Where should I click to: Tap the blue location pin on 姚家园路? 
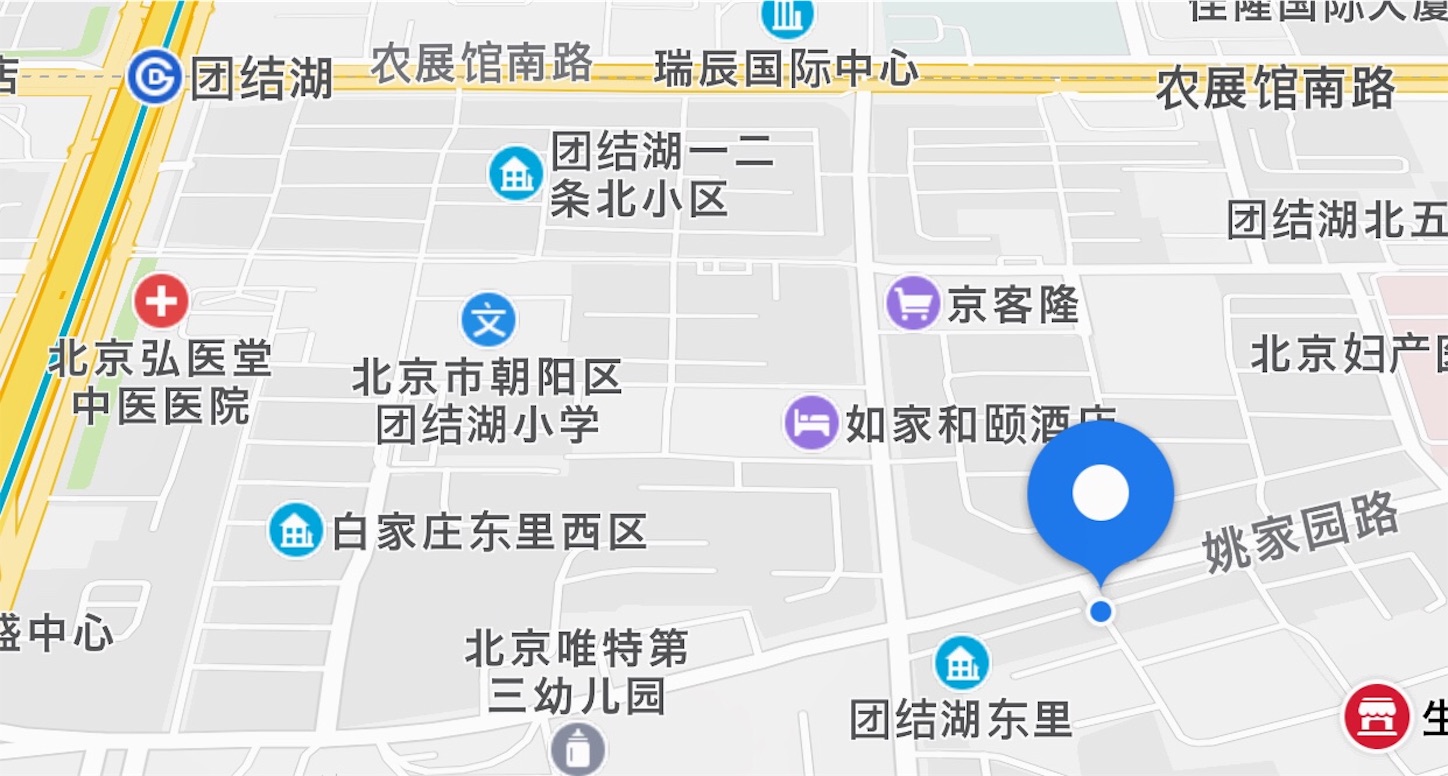click(x=1100, y=493)
